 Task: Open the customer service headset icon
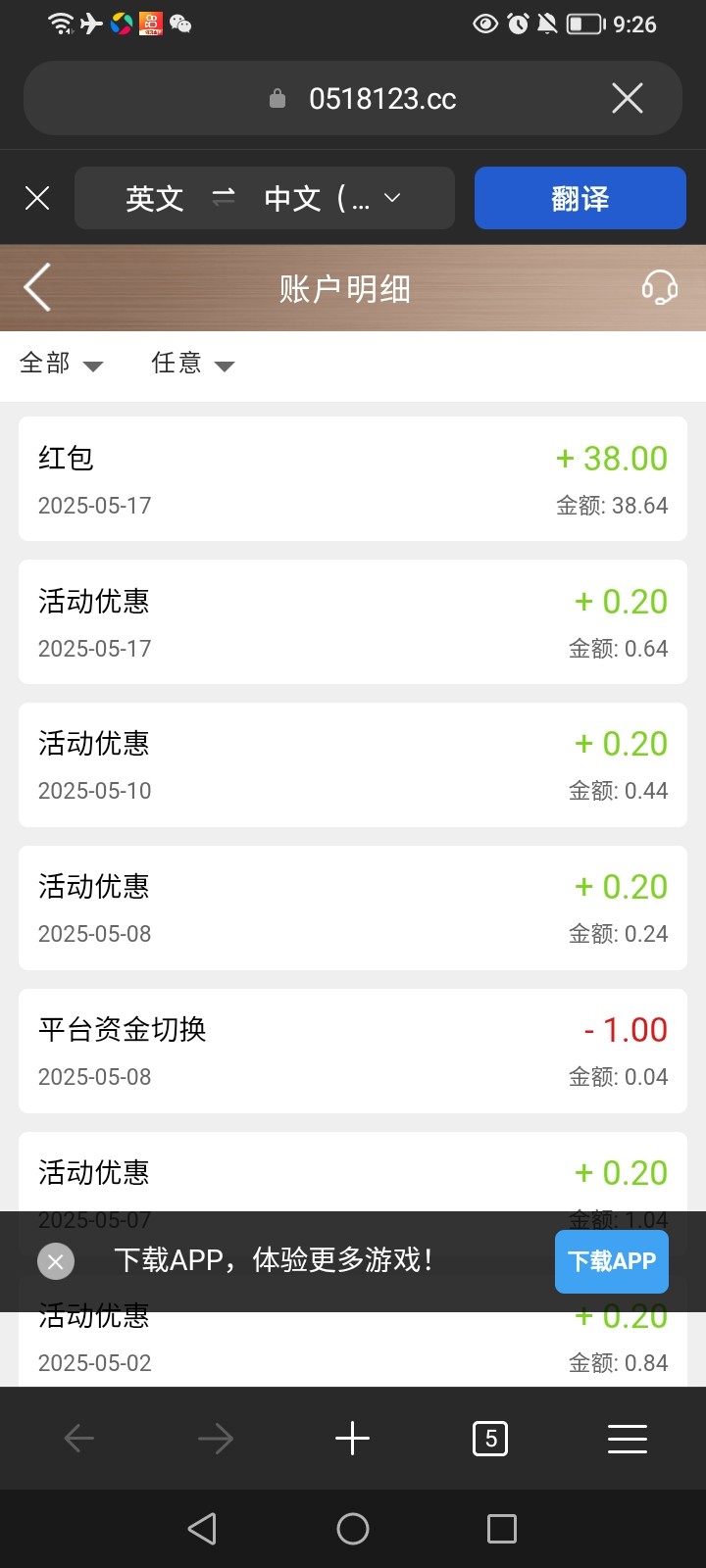[x=659, y=288]
